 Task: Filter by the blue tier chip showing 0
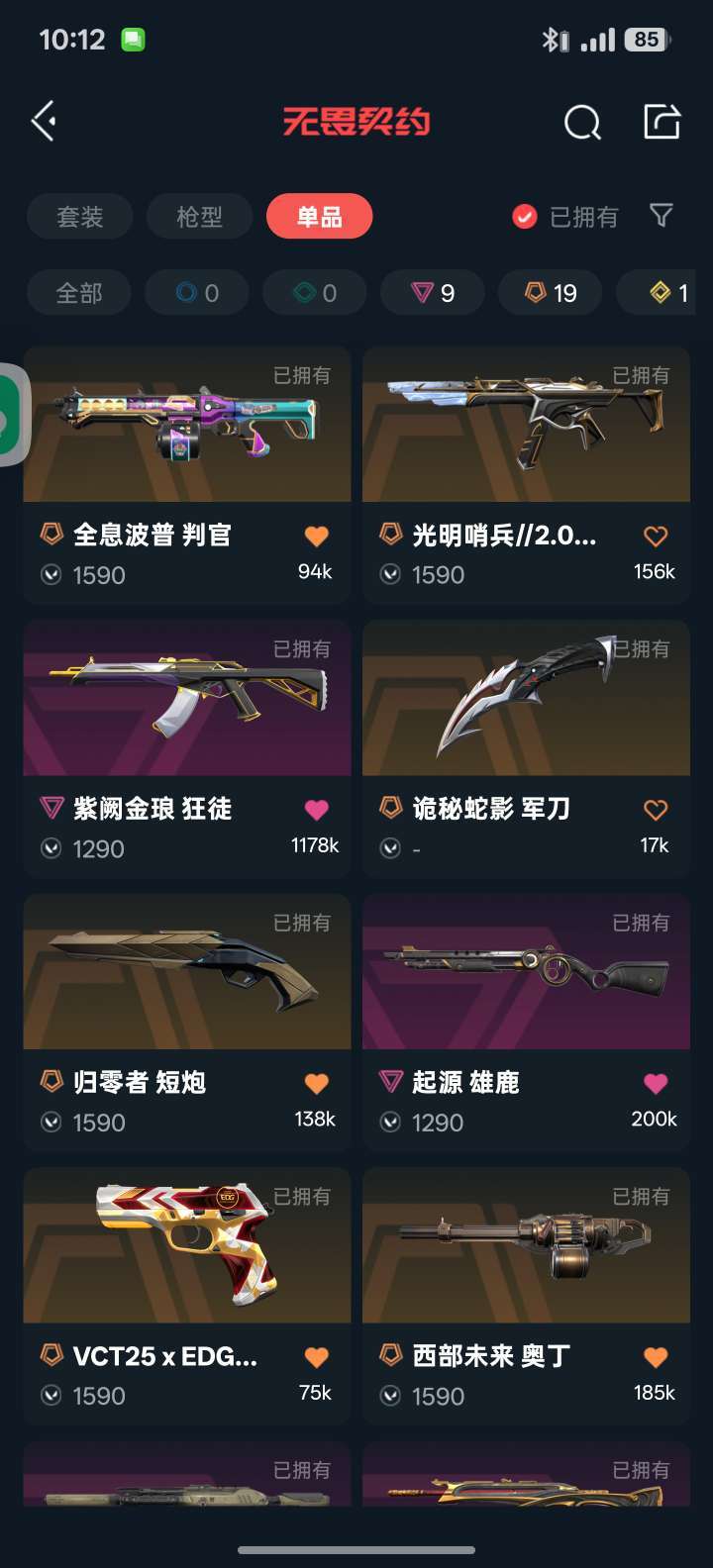pyautogui.click(x=197, y=293)
